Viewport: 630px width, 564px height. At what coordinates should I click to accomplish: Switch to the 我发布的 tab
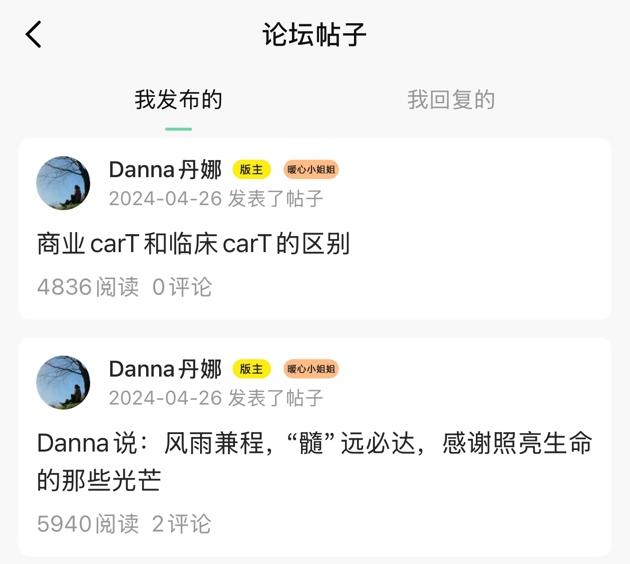(178, 100)
